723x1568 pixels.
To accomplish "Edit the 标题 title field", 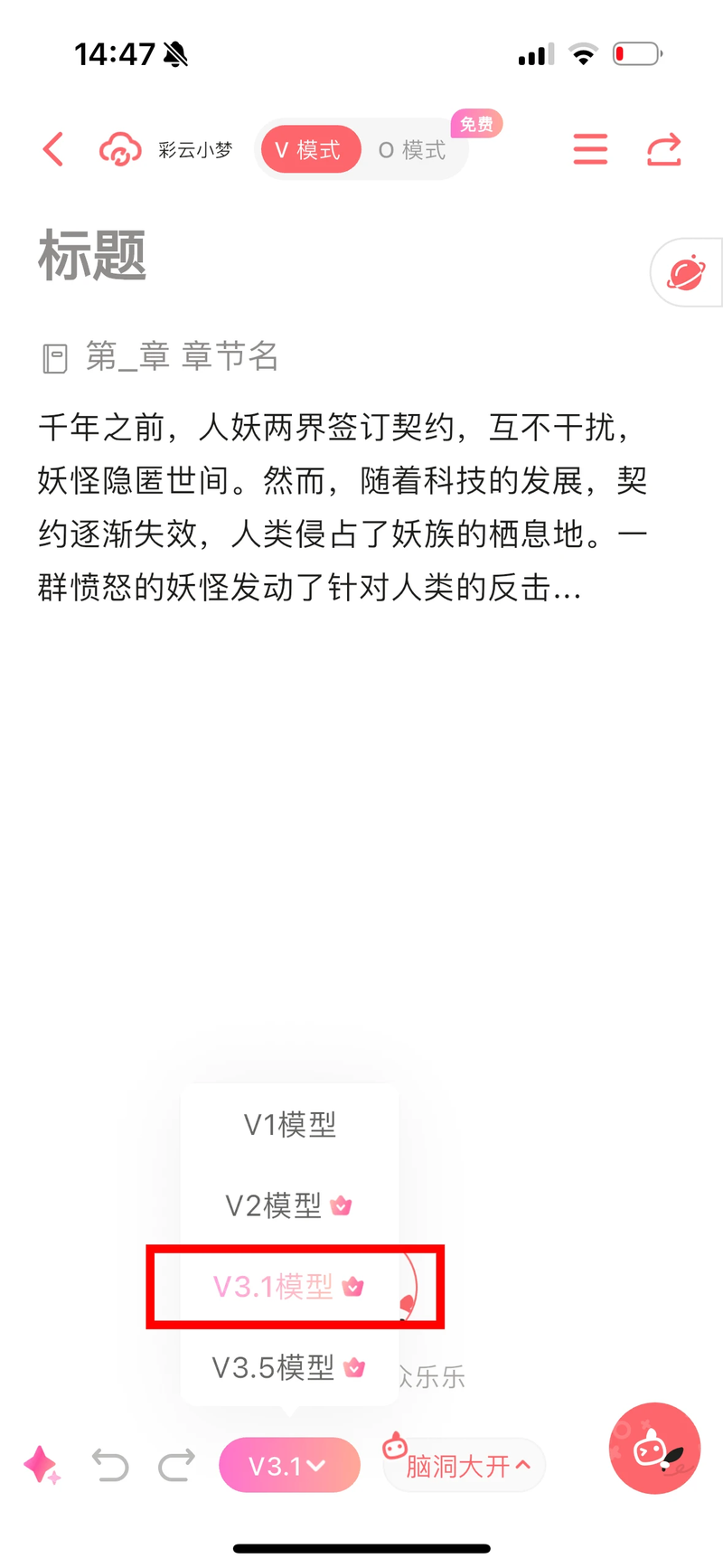I will click(x=92, y=255).
